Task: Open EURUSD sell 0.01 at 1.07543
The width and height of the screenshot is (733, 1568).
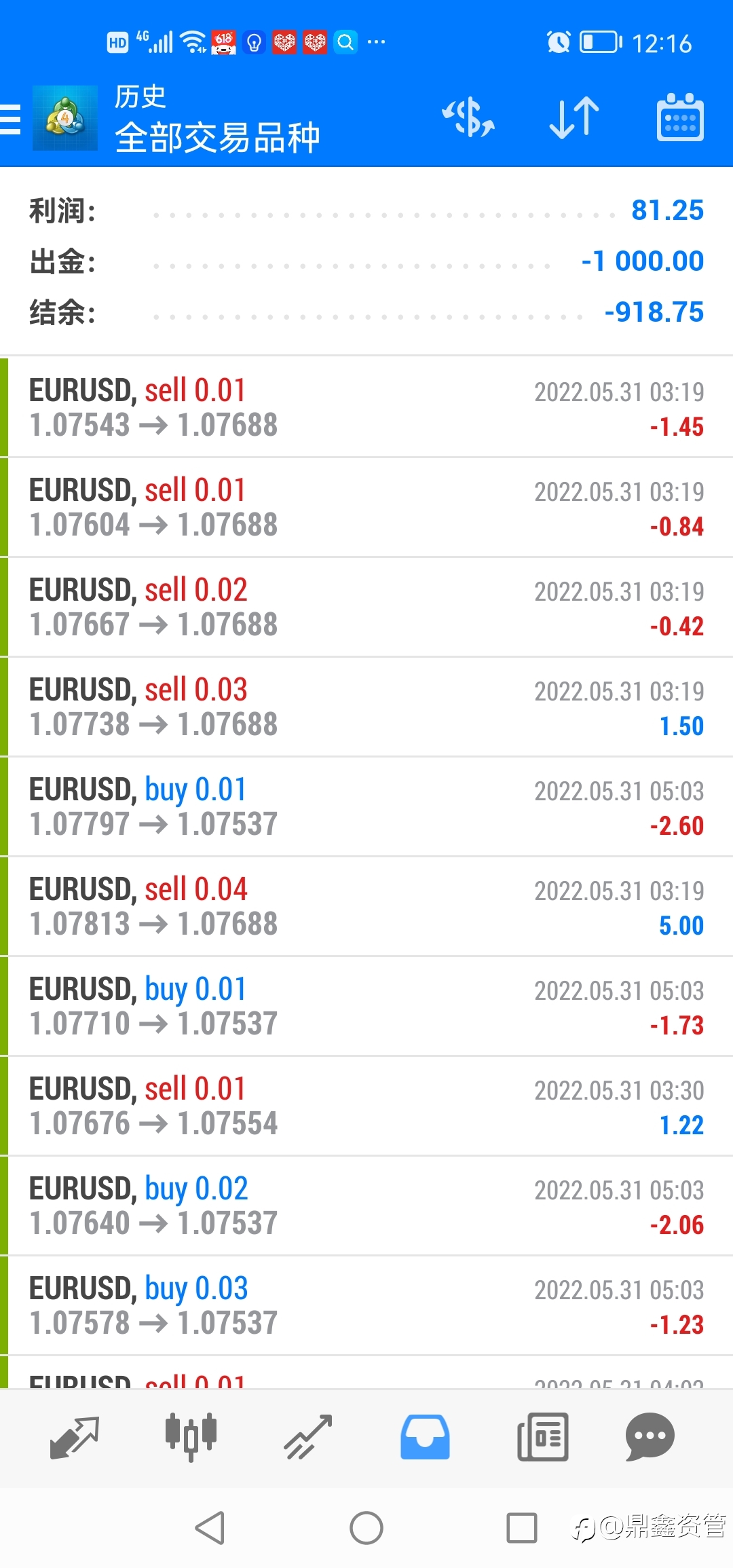Action: 366,407
